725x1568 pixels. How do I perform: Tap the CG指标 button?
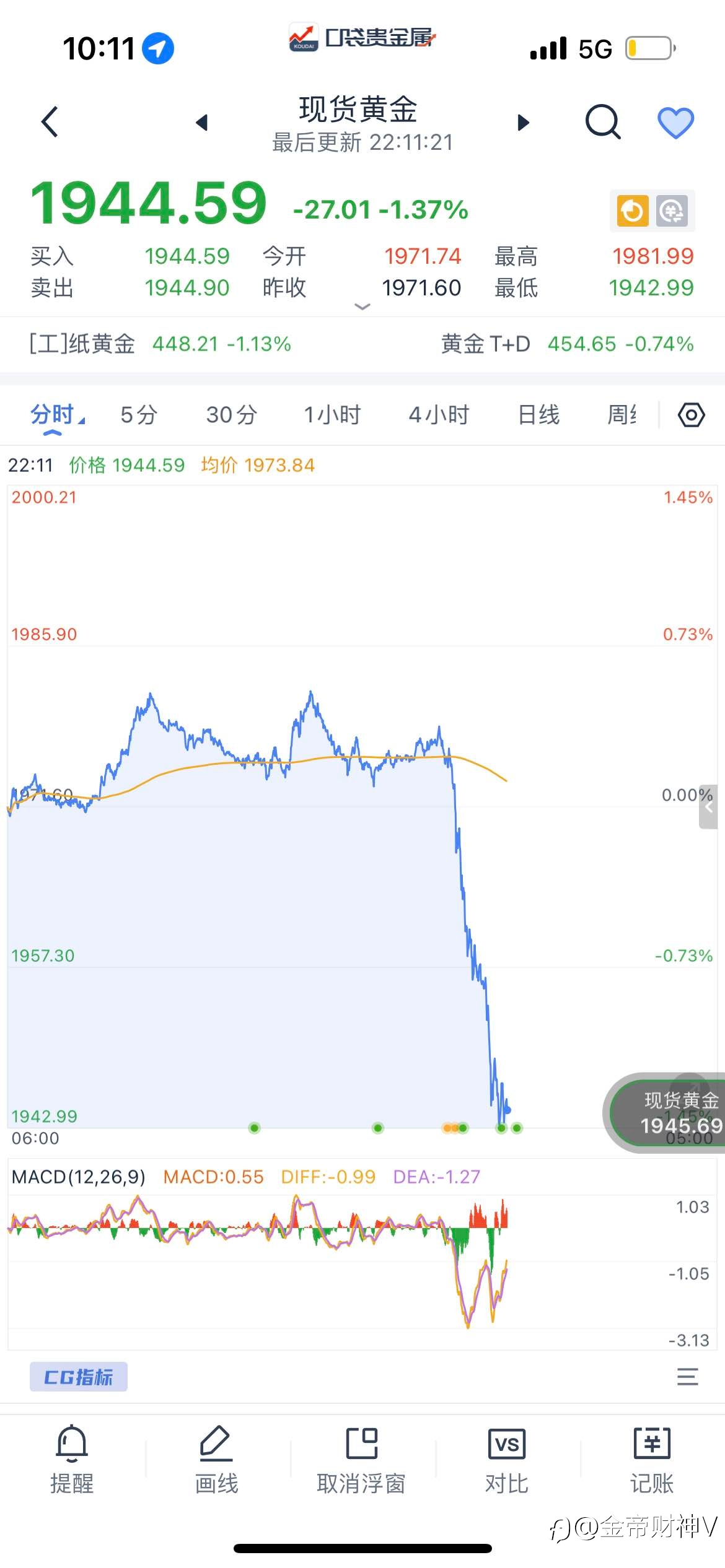[x=79, y=1377]
